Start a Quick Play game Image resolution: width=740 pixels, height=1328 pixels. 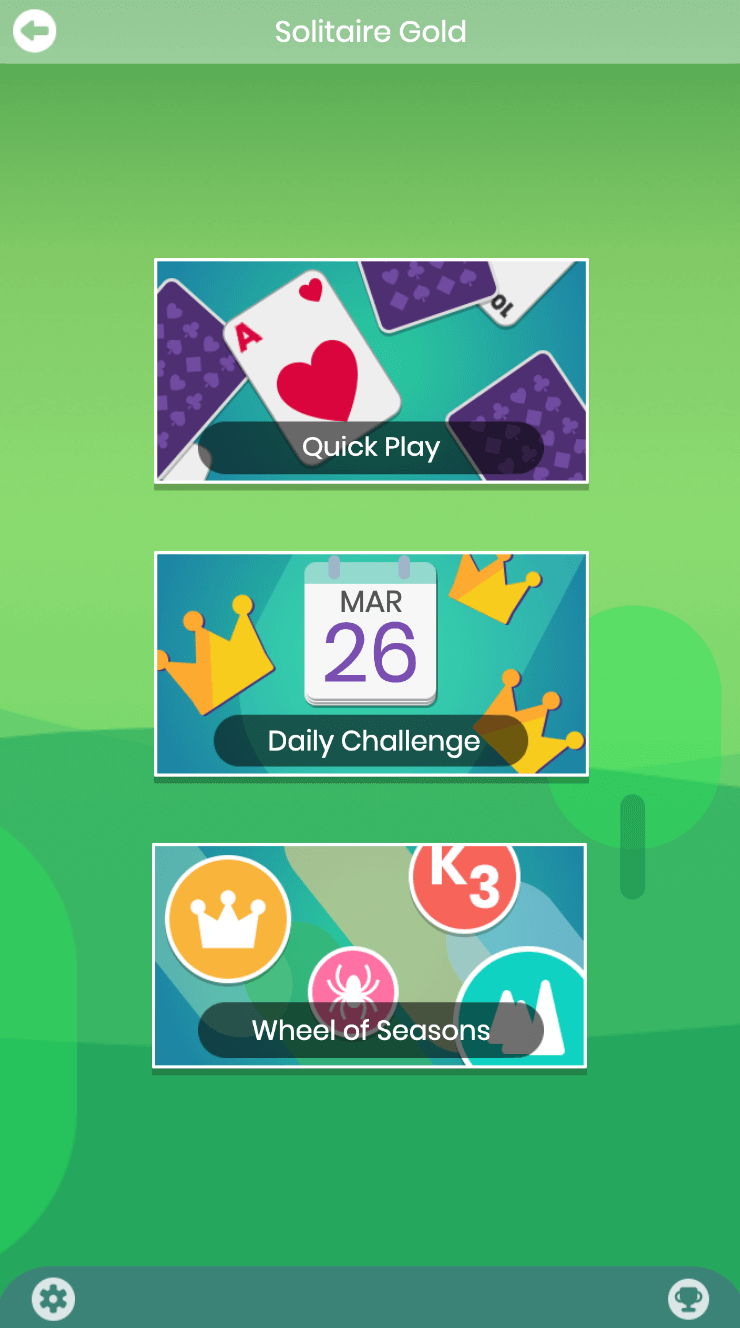[371, 371]
